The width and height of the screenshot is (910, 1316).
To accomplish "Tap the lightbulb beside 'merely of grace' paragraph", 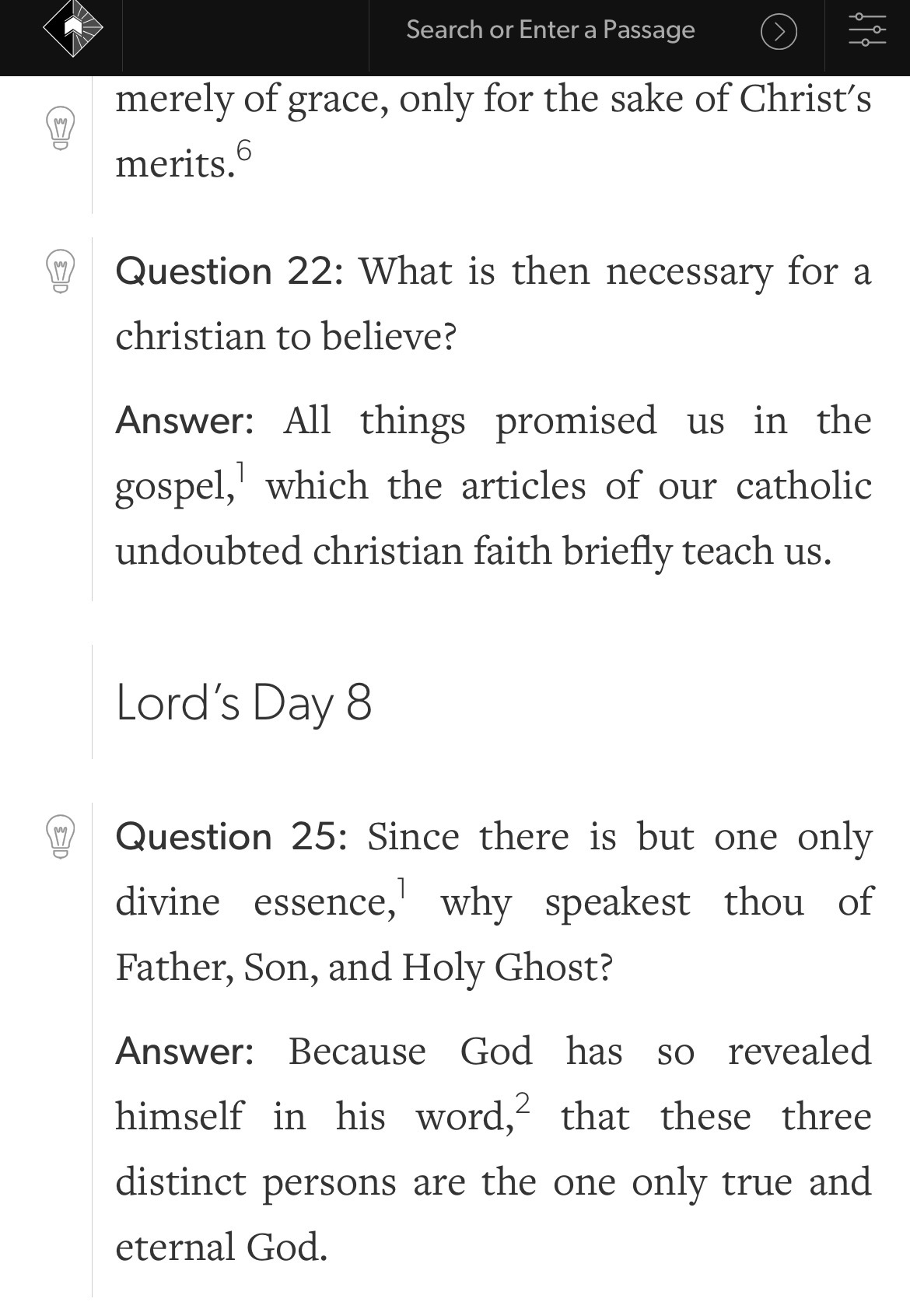I will 61,128.
